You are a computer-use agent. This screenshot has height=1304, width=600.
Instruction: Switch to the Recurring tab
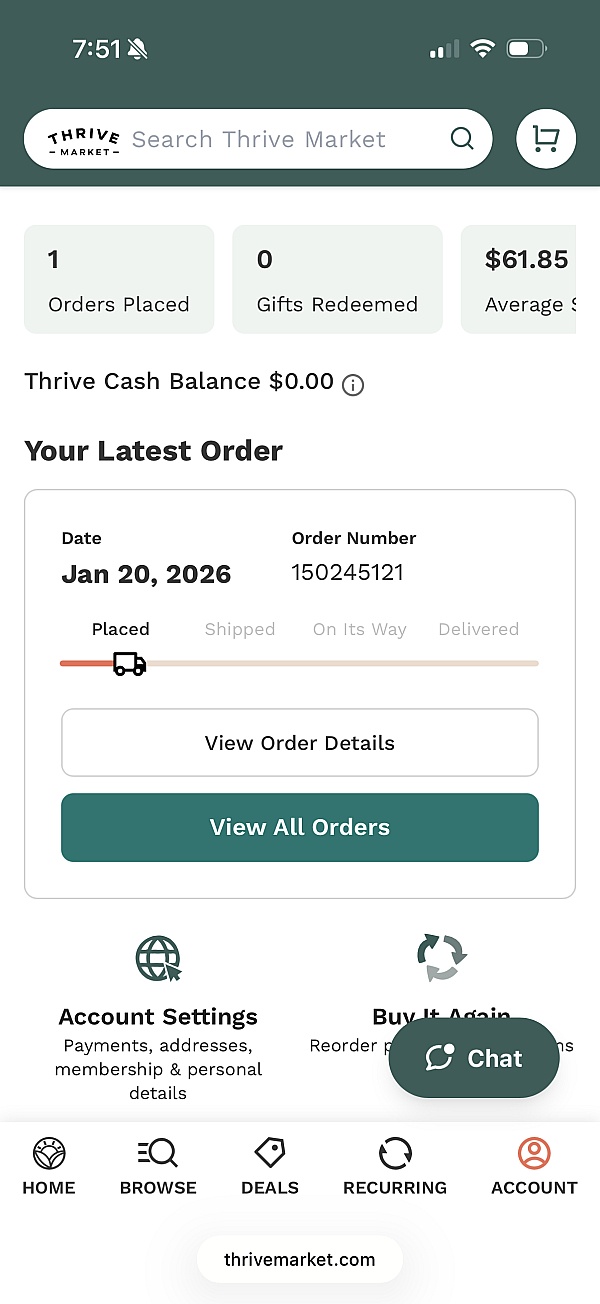click(395, 1166)
